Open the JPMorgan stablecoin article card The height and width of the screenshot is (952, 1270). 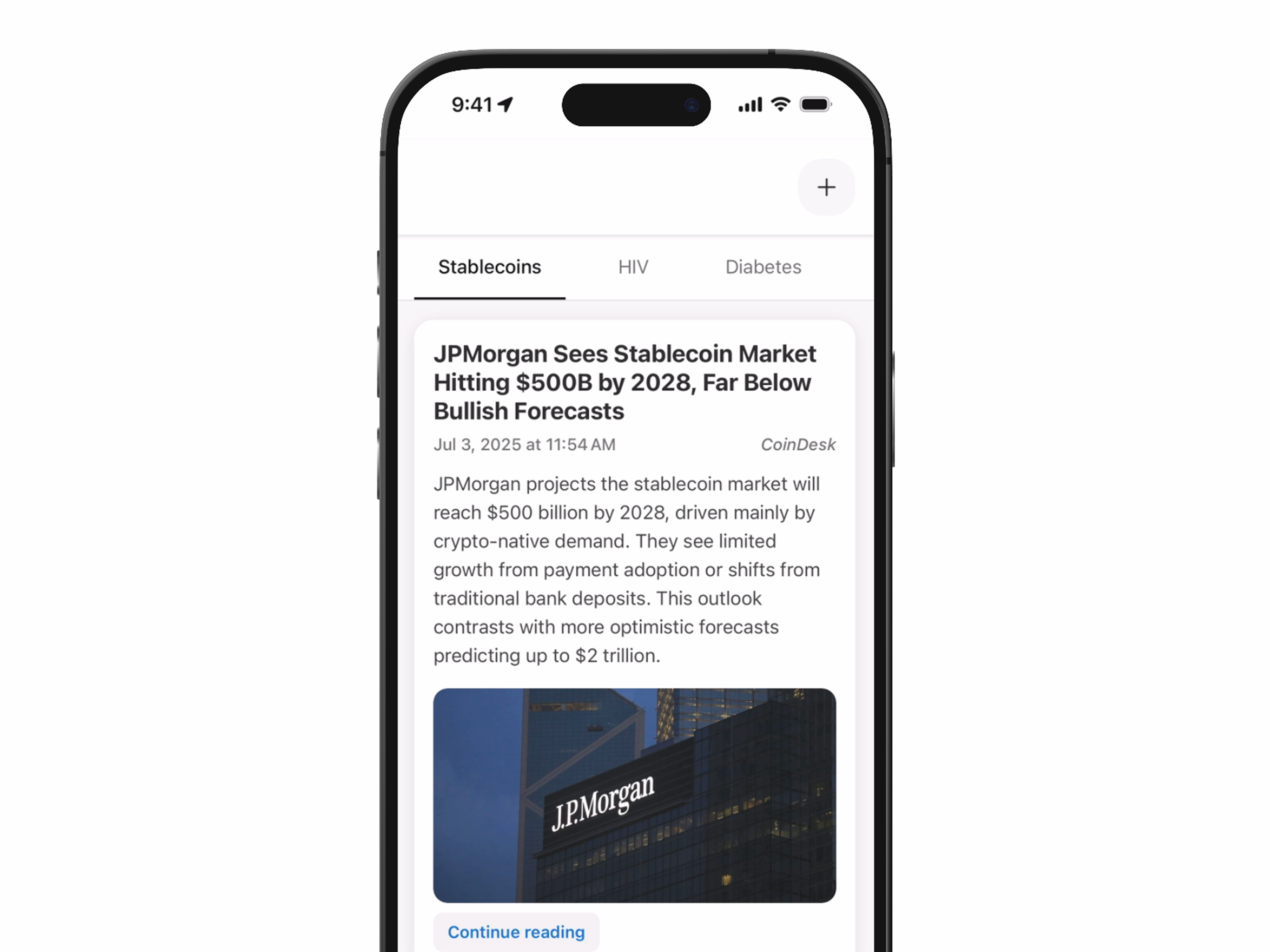tap(624, 382)
